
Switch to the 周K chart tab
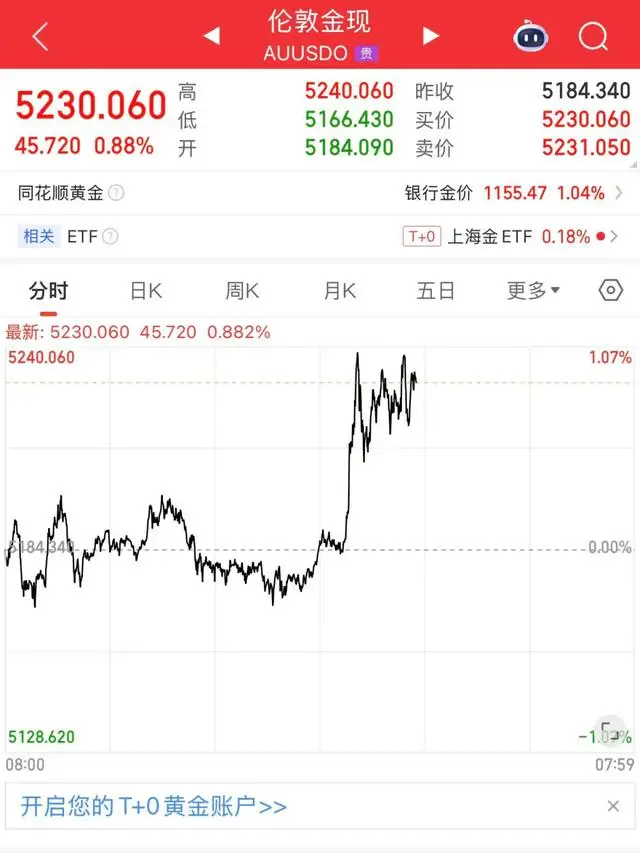pos(242,291)
